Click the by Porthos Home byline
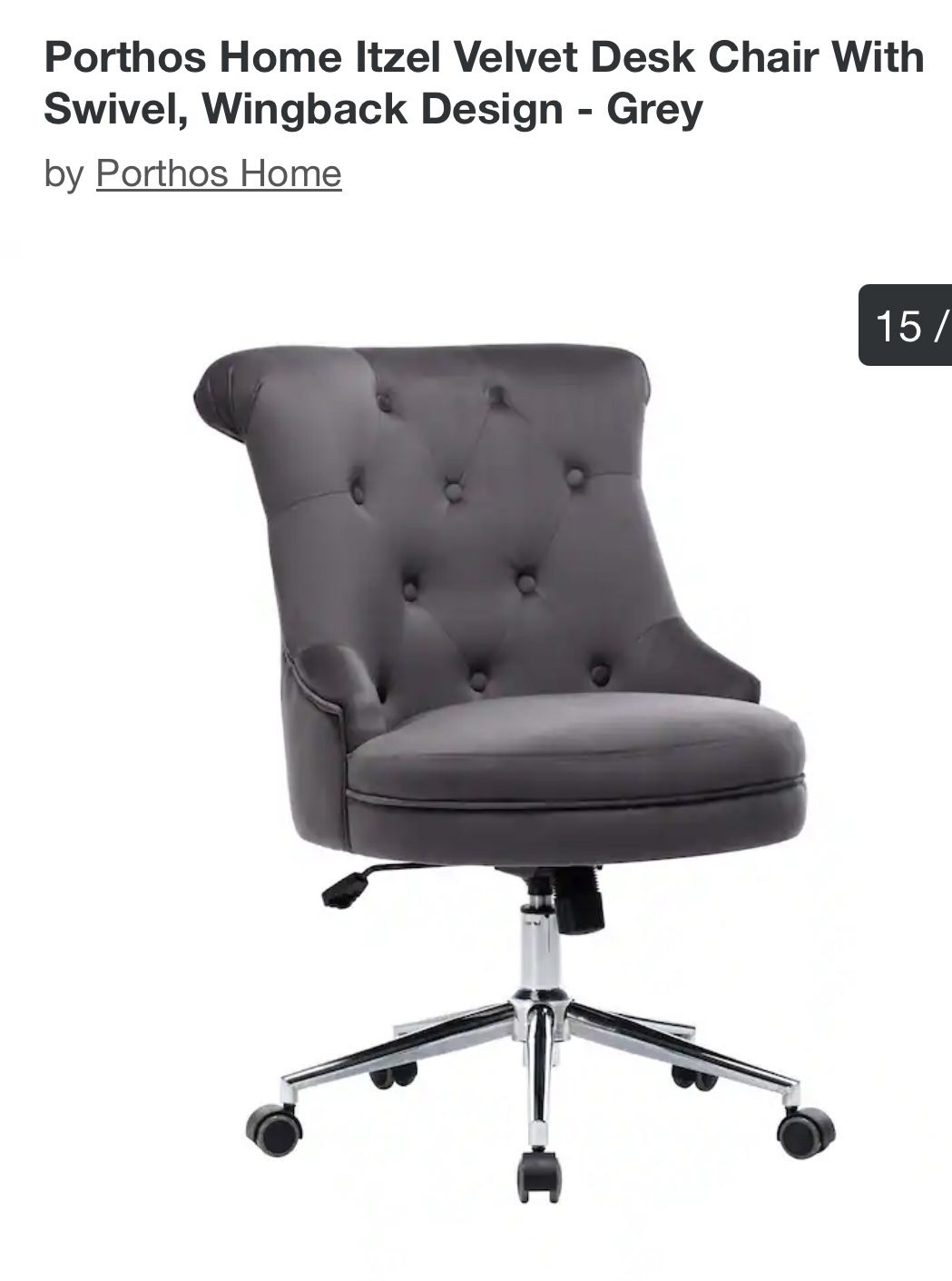 pyautogui.click(x=195, y=175)
